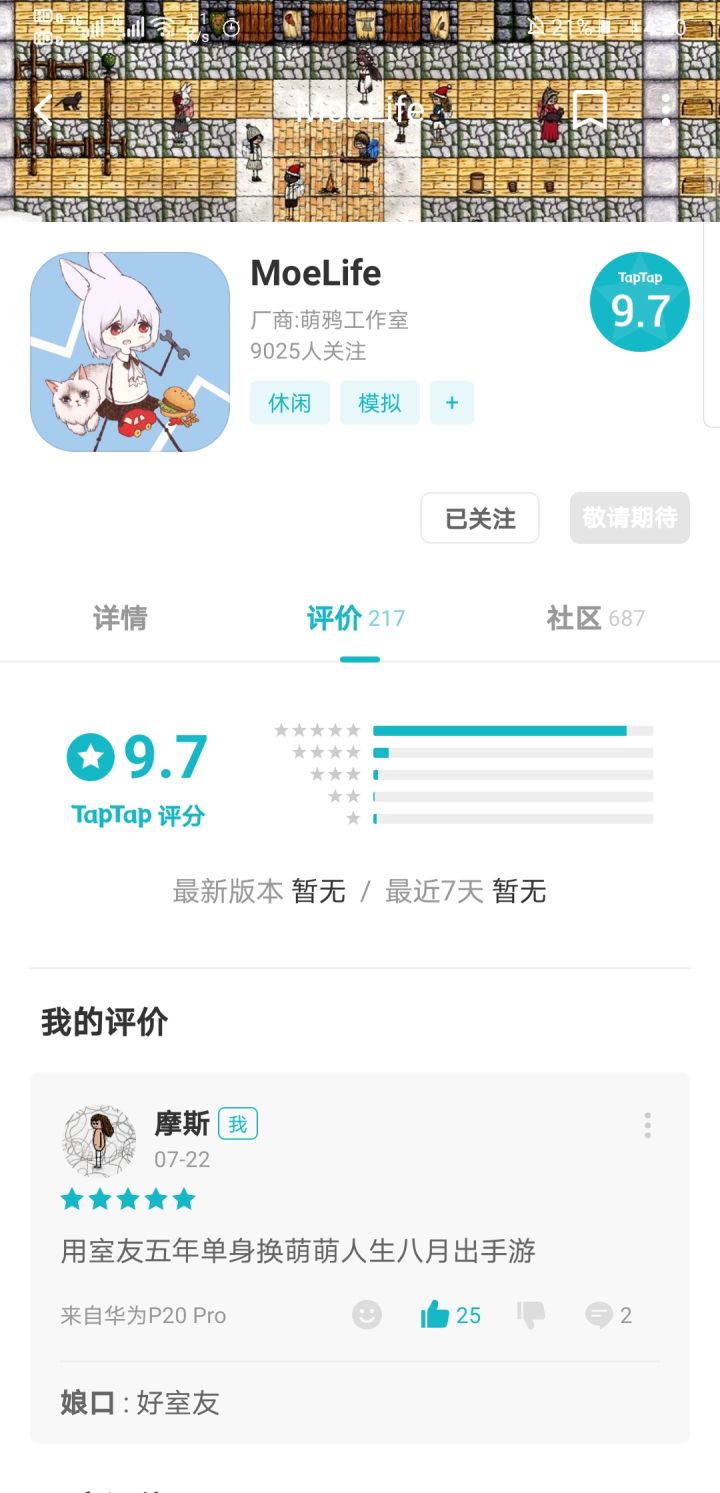This screenshot has width=720, height=1493.
Task: Expand more tags with the + button
Action: (452, 402)
